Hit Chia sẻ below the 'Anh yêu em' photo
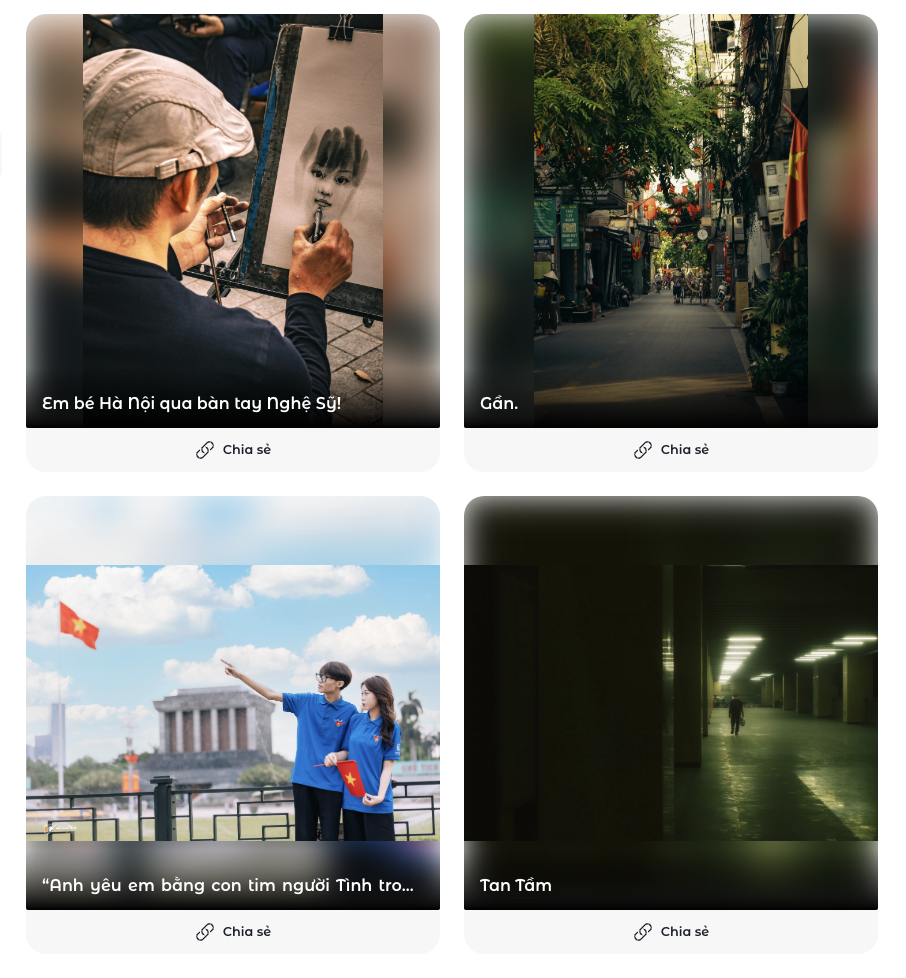 [233, 932]
